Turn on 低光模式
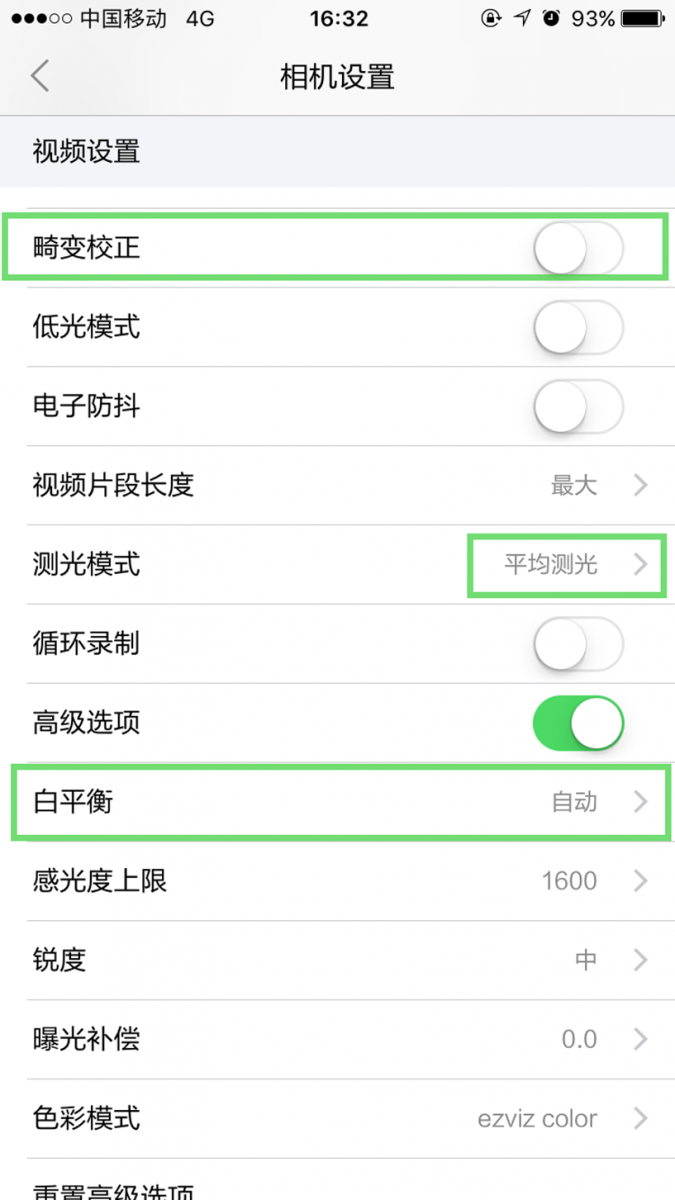Viewport: 675px width, 1200px height. point(578,327)
